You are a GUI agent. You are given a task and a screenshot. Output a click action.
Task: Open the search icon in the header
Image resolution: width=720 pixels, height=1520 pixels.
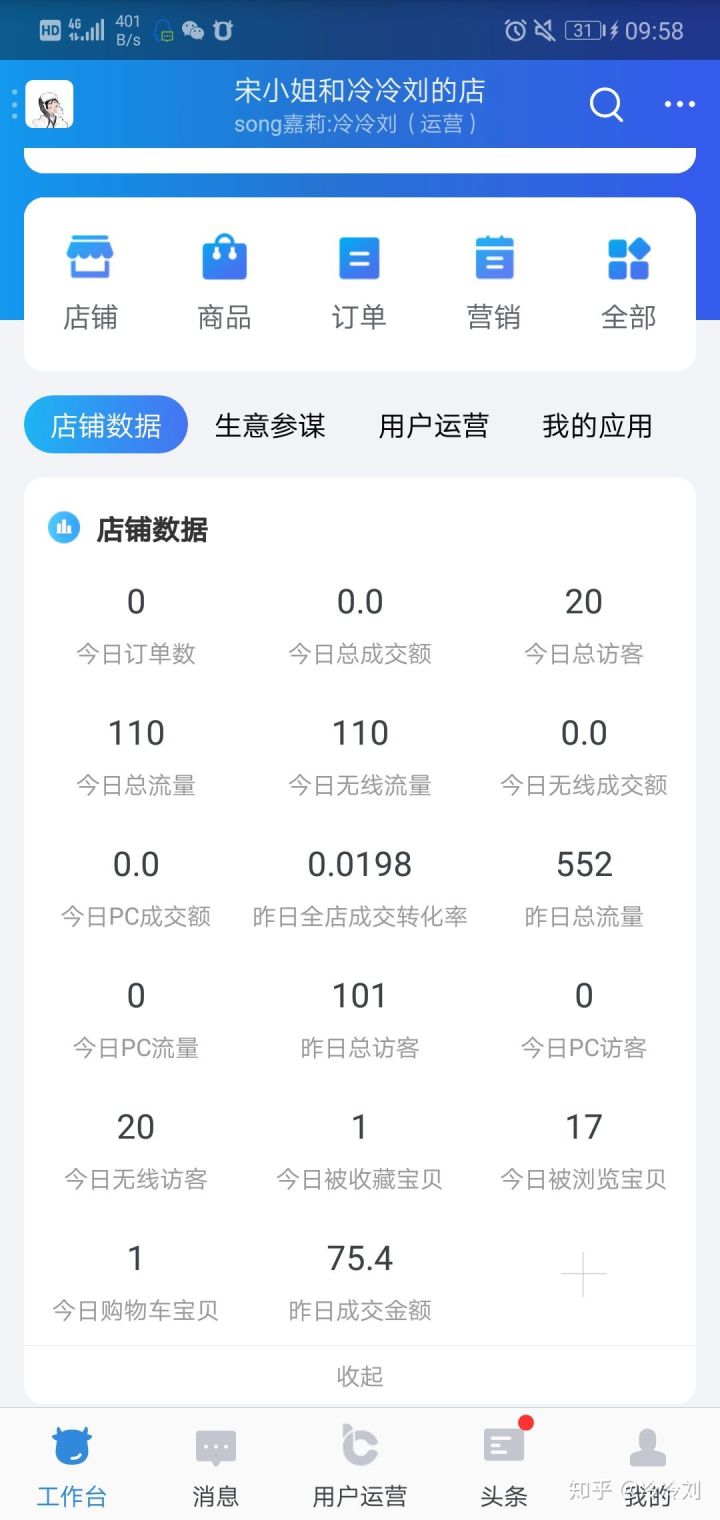[606, 104]
